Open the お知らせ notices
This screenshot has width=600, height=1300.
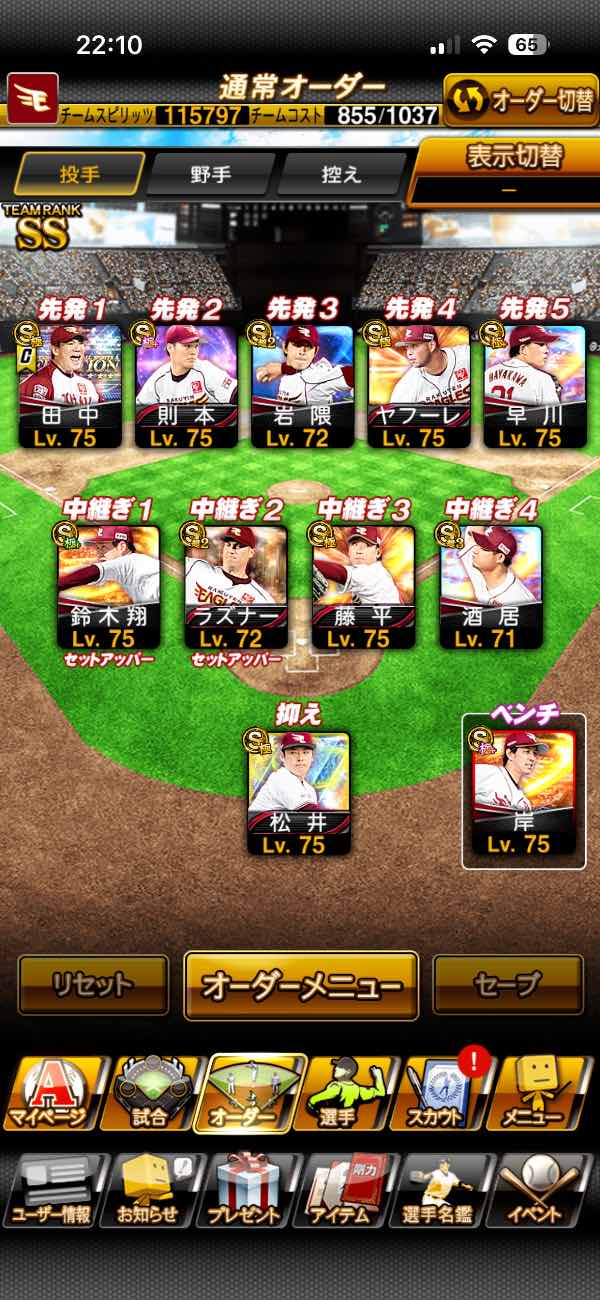(x=149, y=1190)
